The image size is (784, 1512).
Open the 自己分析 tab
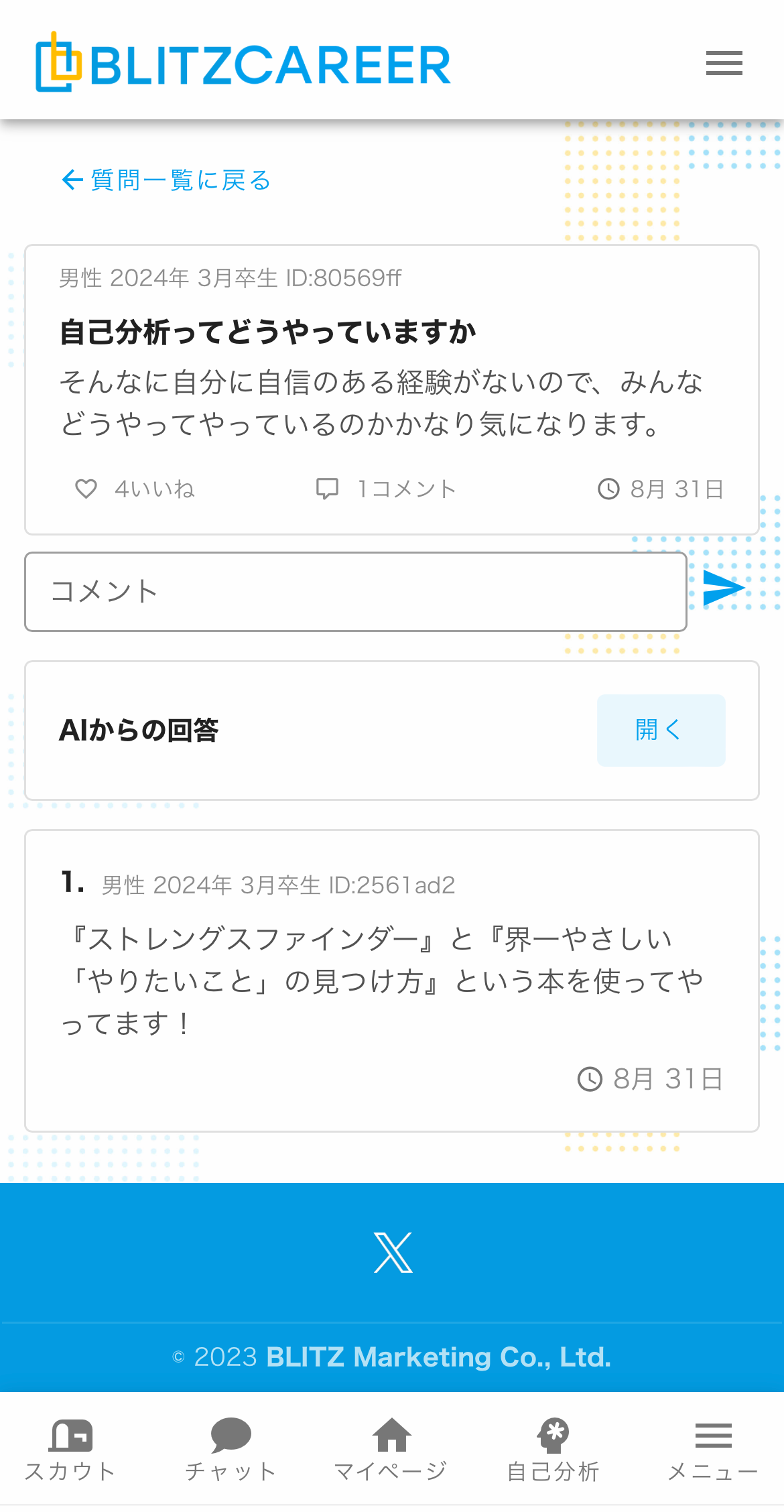pos(553,1450)
